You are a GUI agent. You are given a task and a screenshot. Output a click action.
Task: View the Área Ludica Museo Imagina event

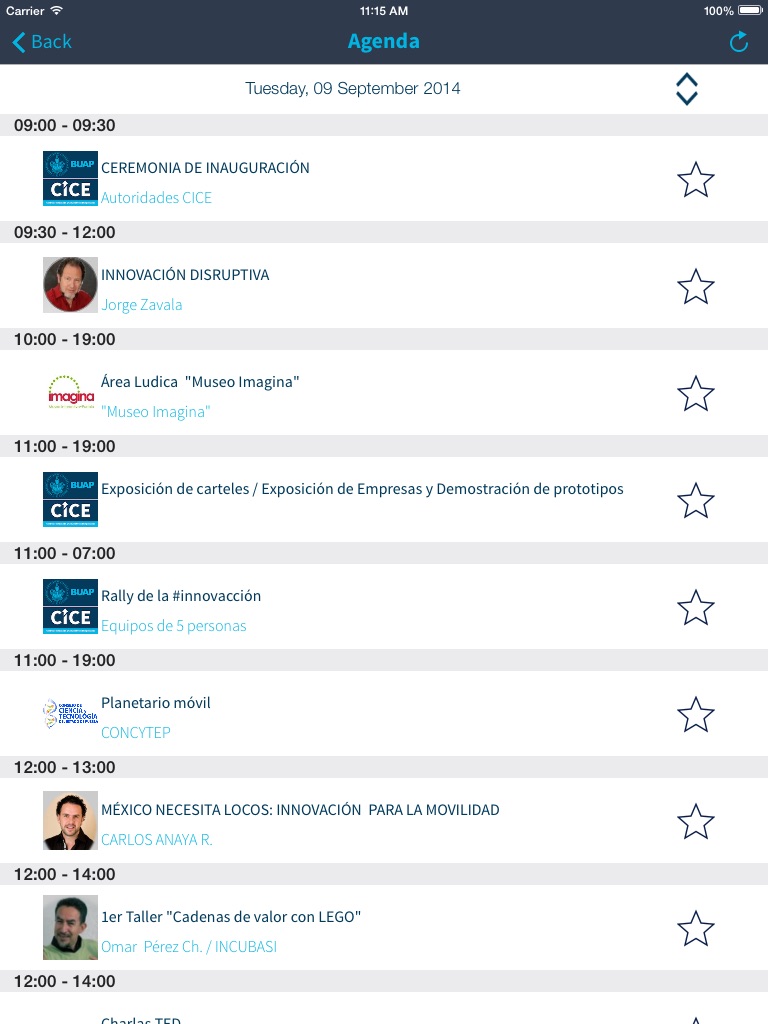(200, 382)
